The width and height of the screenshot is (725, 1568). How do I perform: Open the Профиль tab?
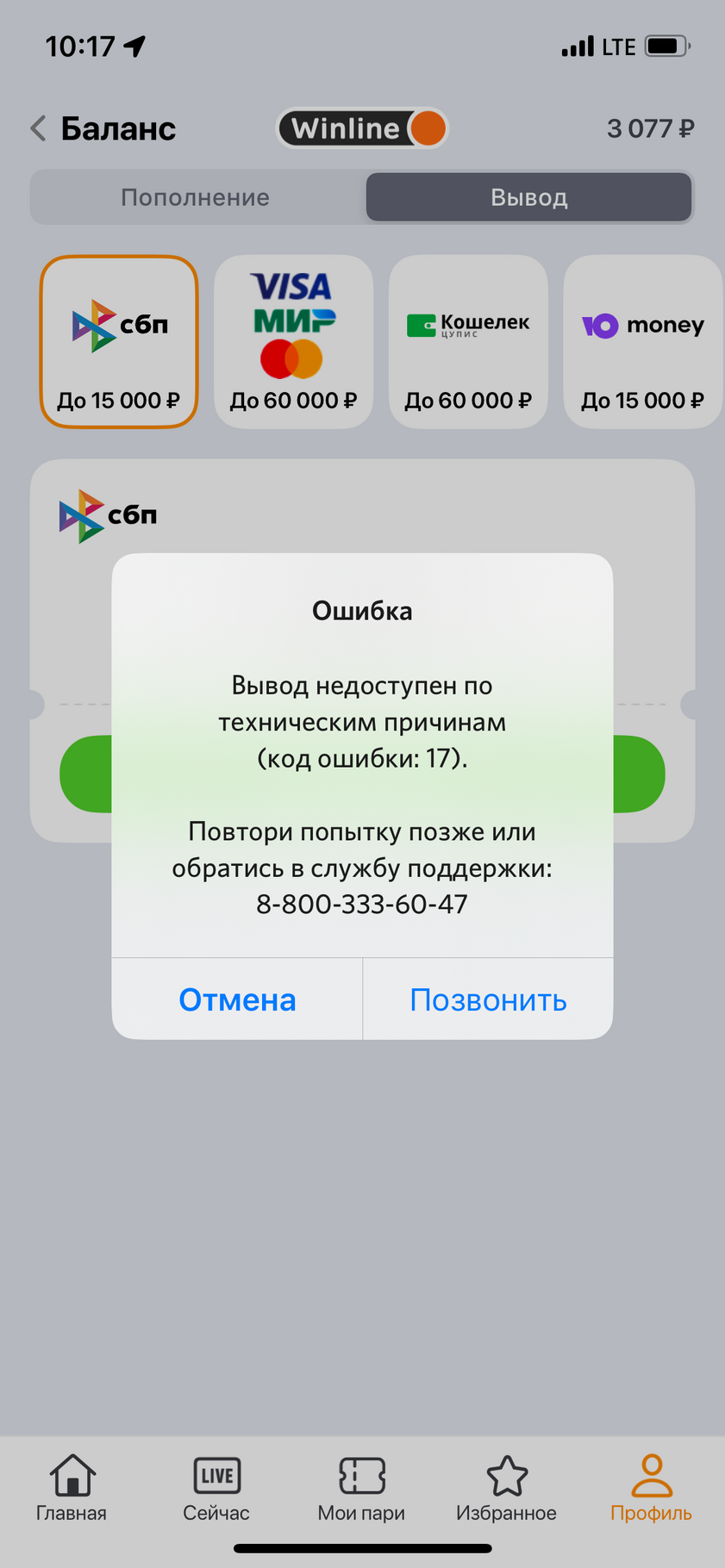(x=652, y=1488)
